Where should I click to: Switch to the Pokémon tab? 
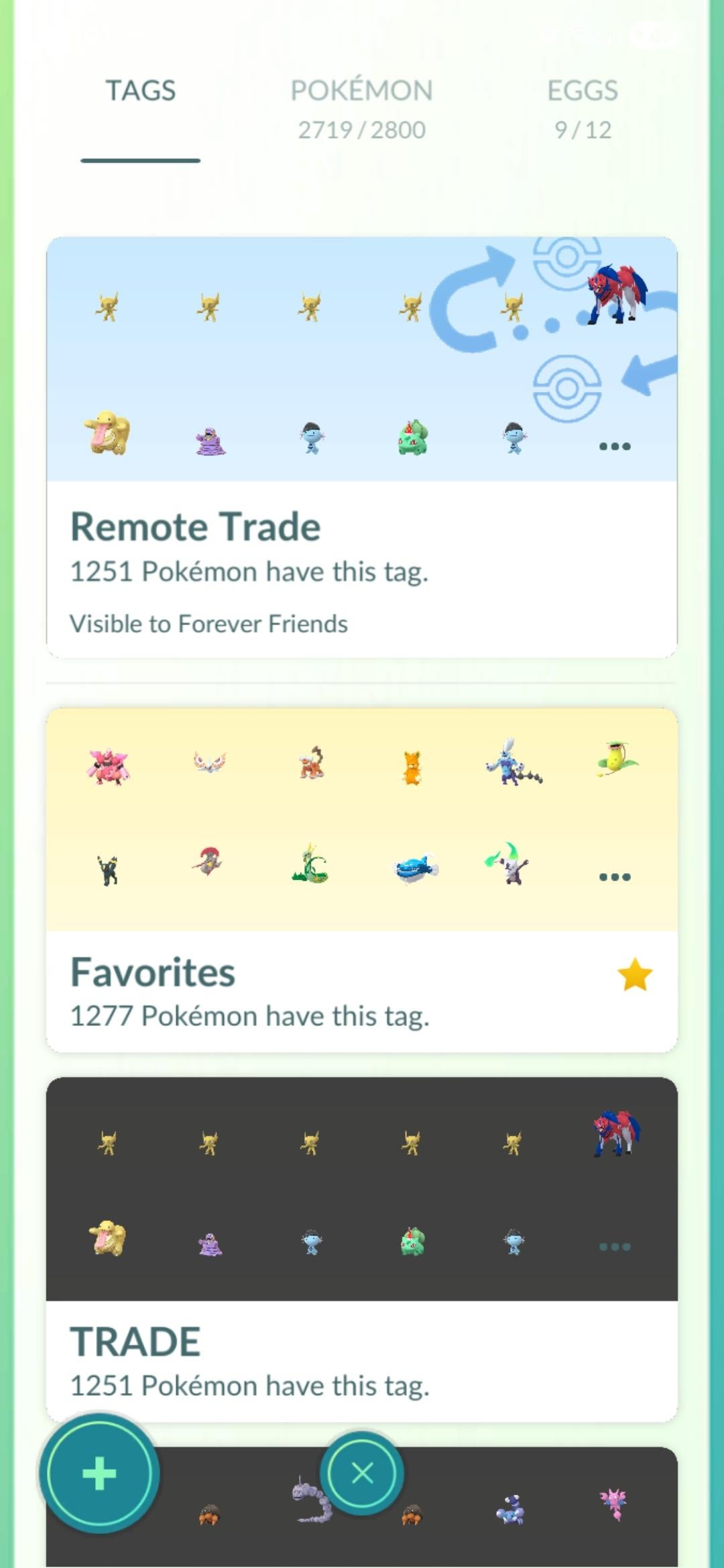361,109
